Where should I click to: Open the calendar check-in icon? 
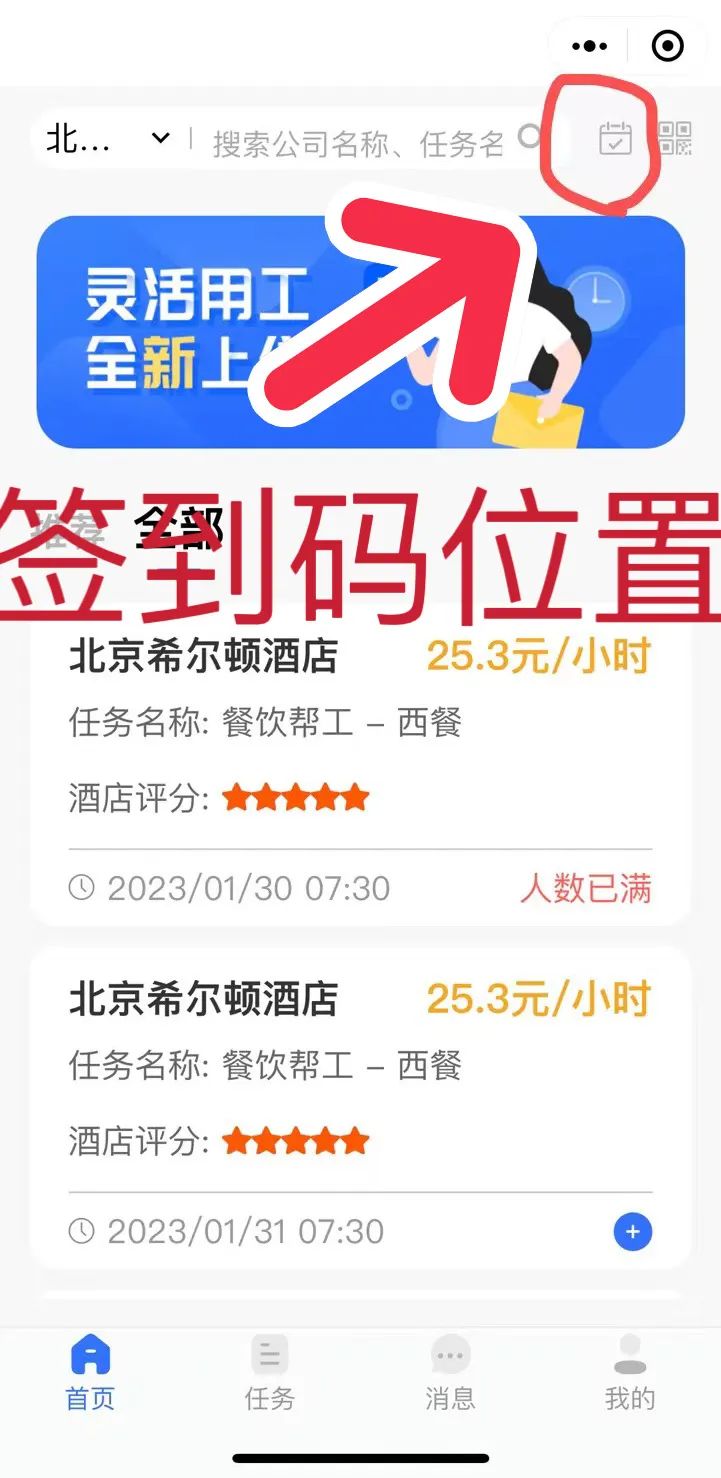615,138
